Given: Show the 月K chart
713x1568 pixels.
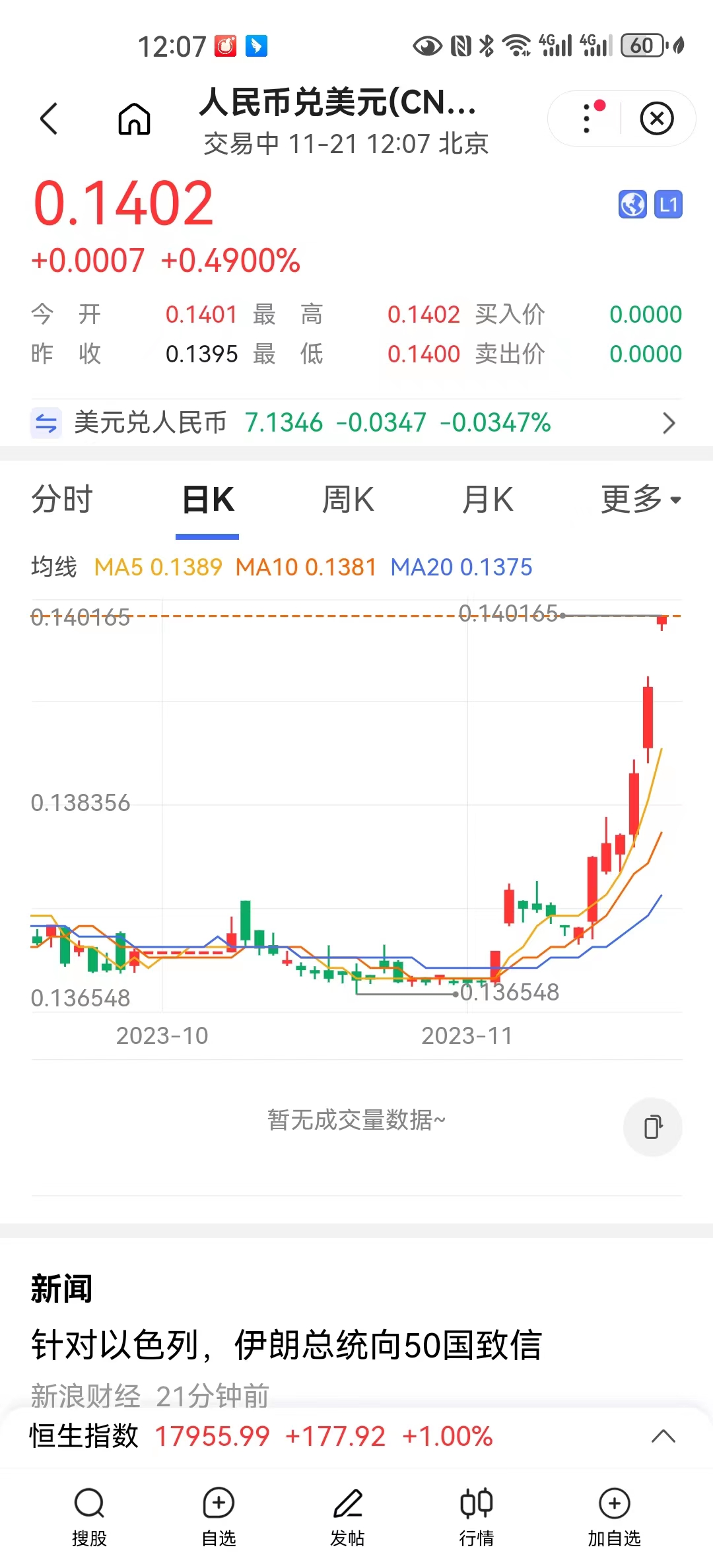Looking at the screenshot, I should point(488,500).
